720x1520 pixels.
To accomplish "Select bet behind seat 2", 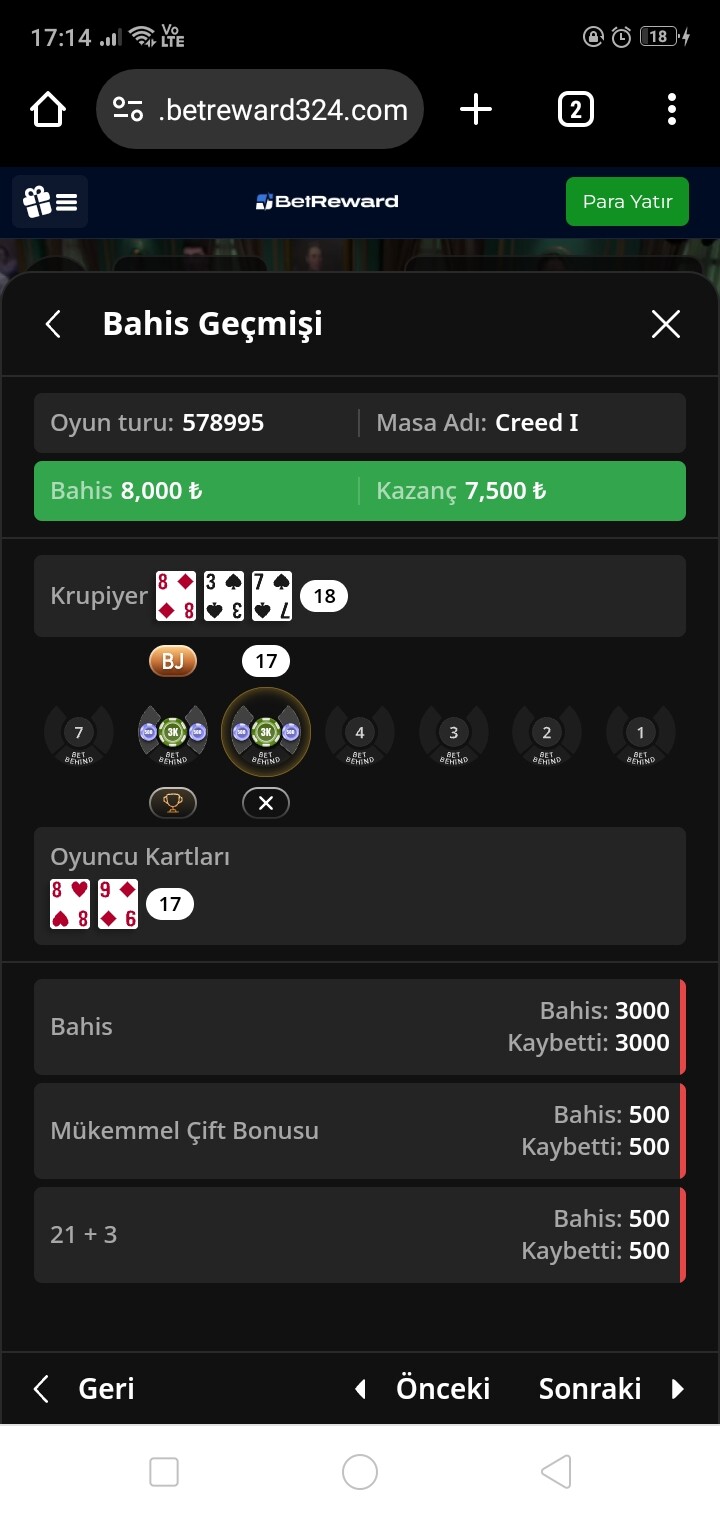I will tap(547, 736).
